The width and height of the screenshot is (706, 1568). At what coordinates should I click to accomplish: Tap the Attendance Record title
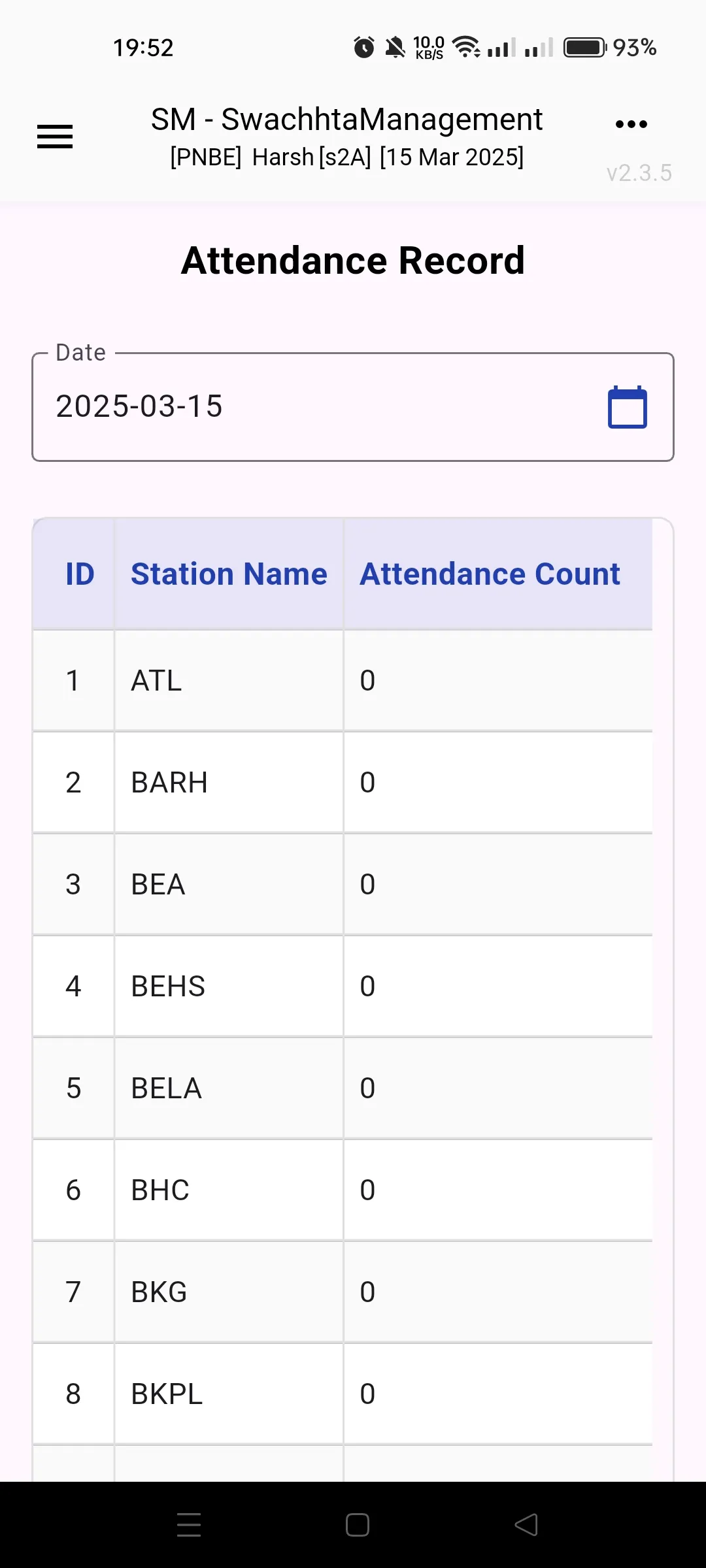353,259
